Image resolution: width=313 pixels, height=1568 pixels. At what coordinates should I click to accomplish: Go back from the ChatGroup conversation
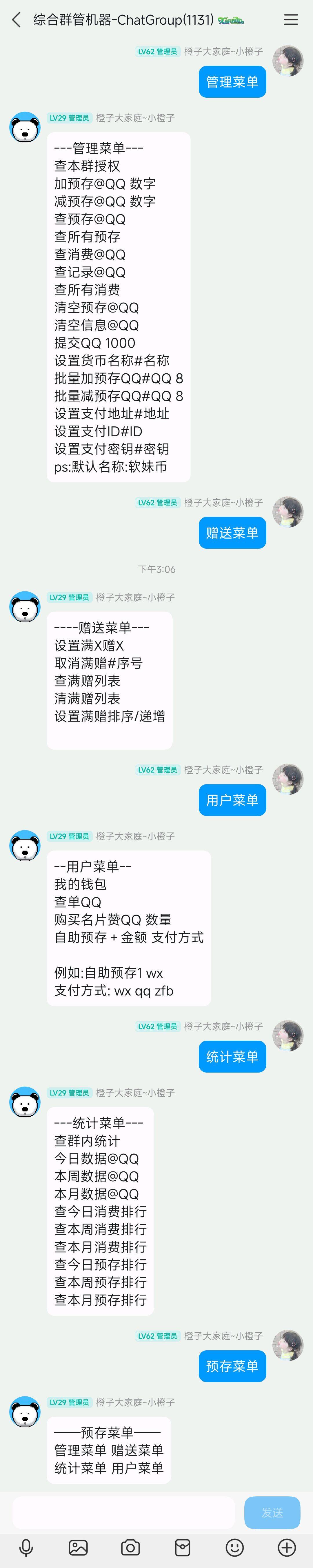pyautogui.click(x=17, y=20)
